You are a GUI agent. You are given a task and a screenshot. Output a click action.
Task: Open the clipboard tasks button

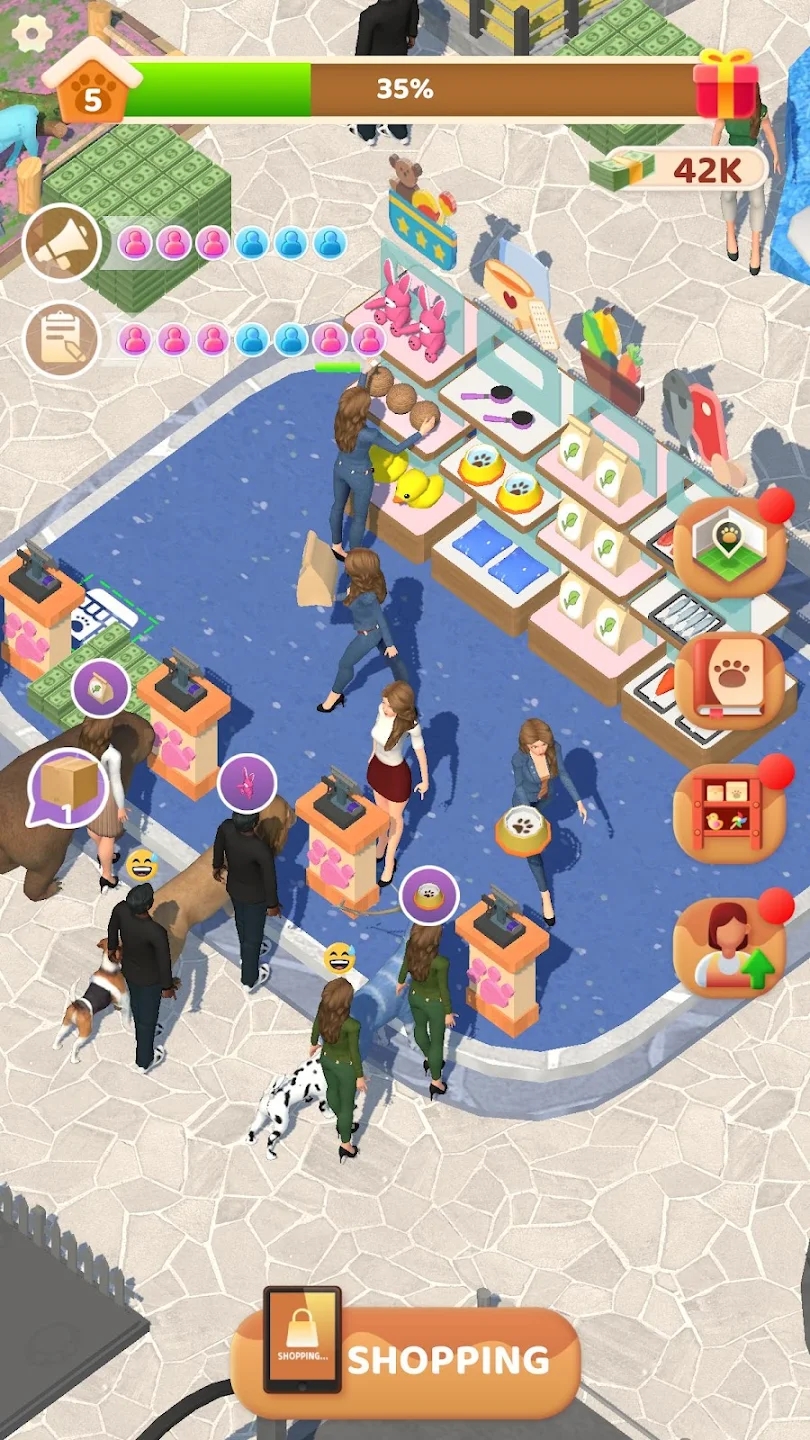coord(61,340)
